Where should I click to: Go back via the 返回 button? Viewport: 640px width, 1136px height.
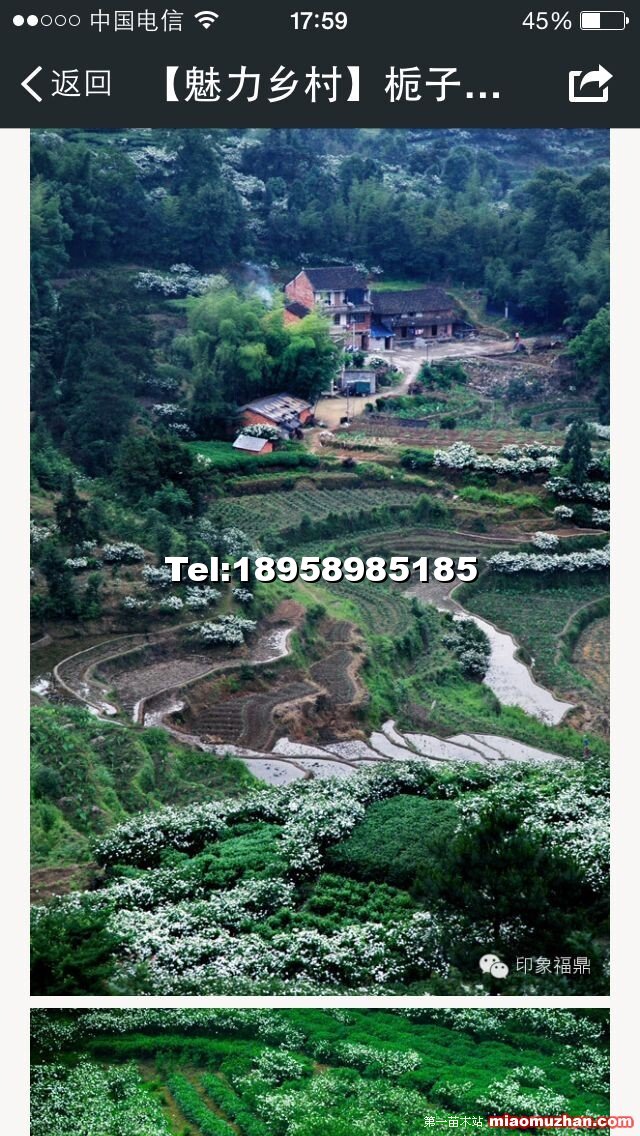coord(65,85)
